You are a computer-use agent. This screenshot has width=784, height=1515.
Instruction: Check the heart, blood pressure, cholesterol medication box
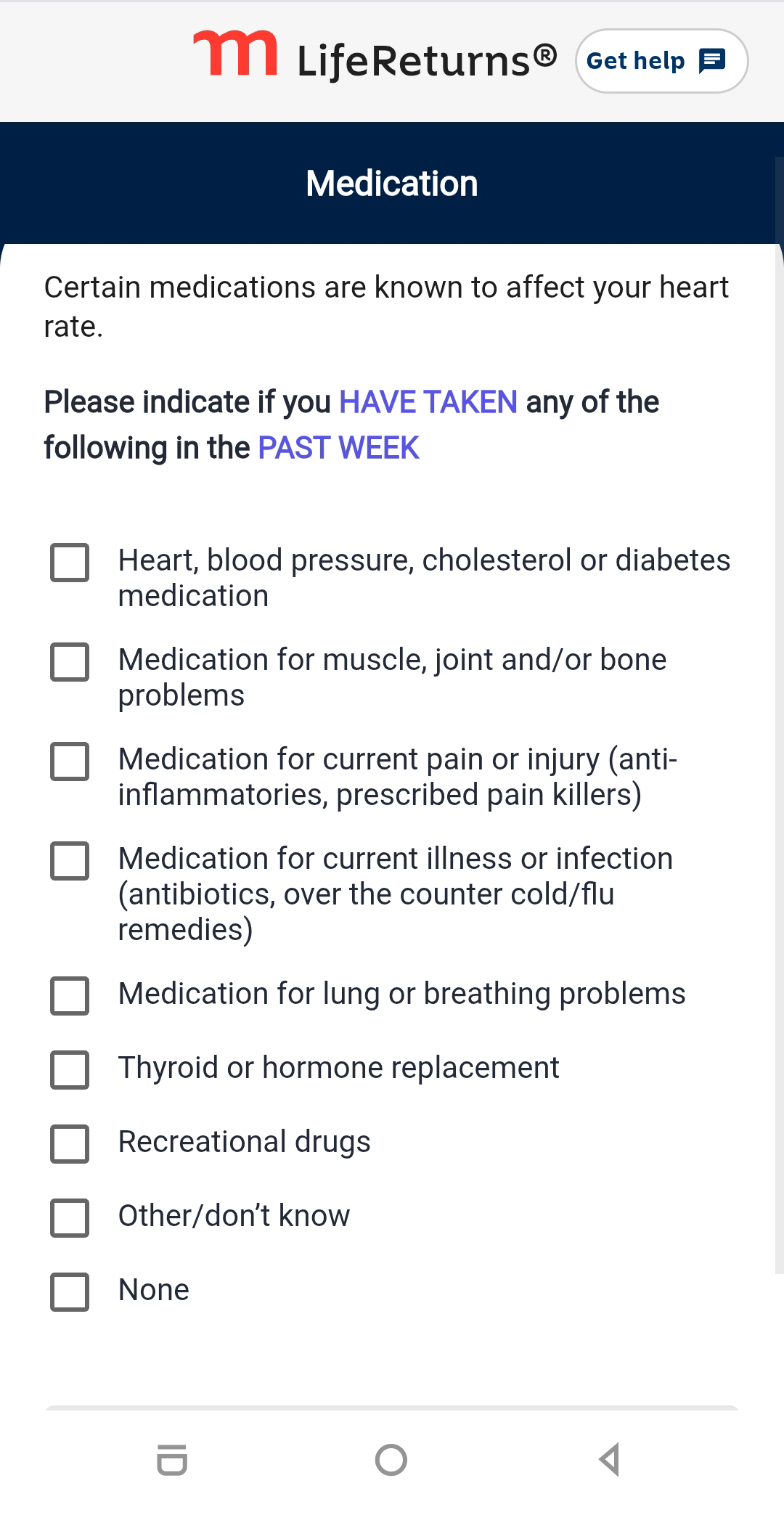[x=70, y=563]
